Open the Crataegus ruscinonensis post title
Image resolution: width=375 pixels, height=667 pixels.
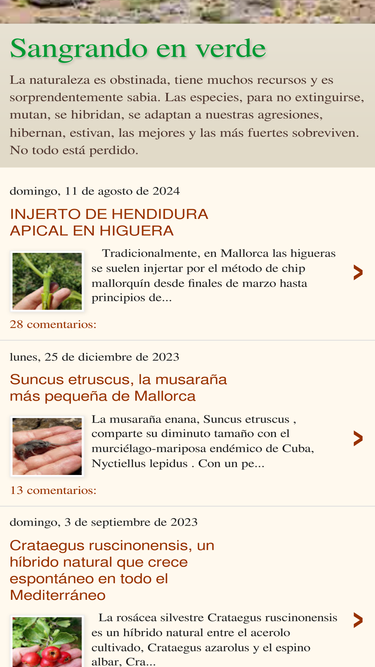click(x=112, y=570)
